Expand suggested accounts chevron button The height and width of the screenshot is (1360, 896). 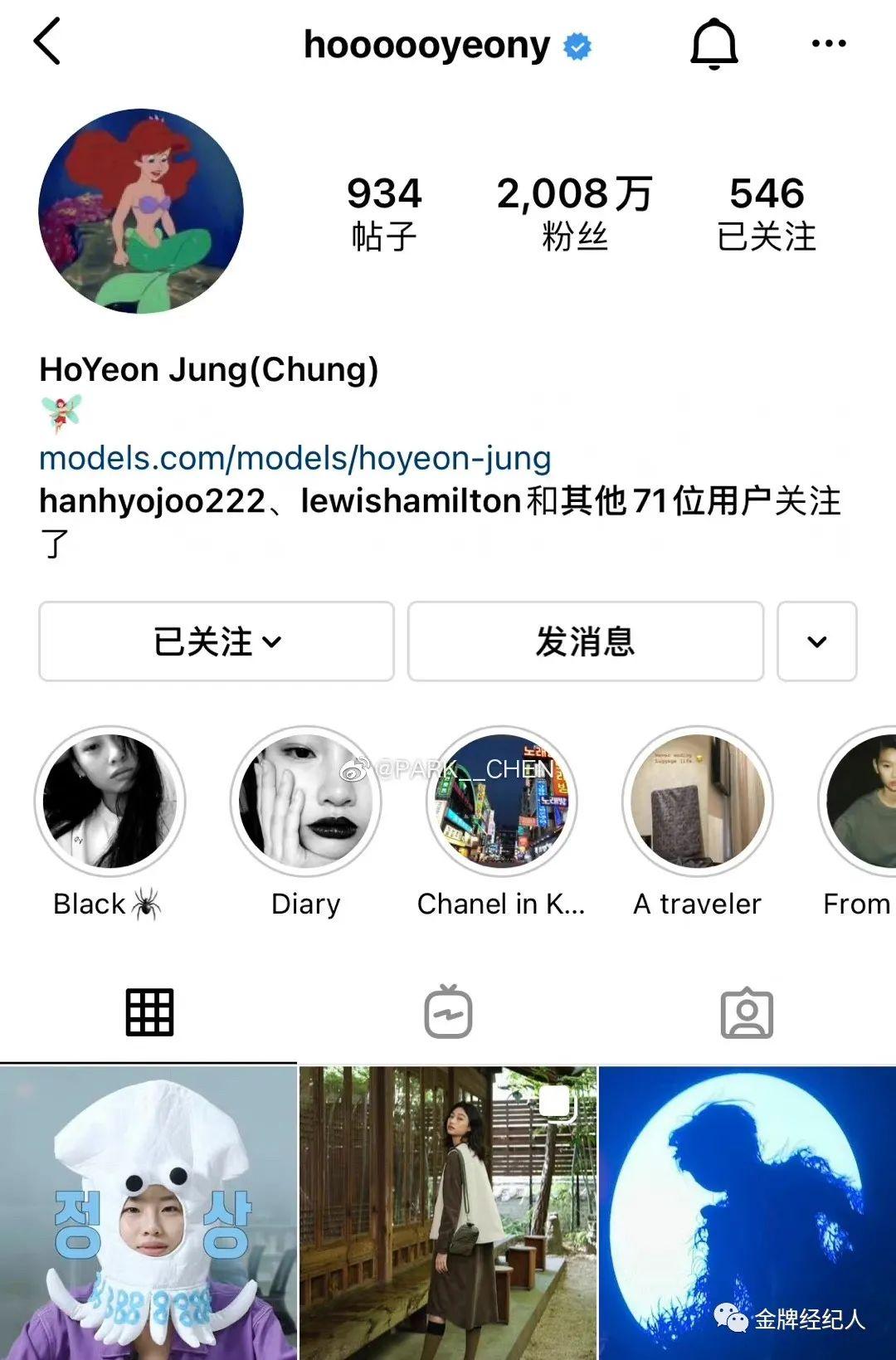(816, 641)
